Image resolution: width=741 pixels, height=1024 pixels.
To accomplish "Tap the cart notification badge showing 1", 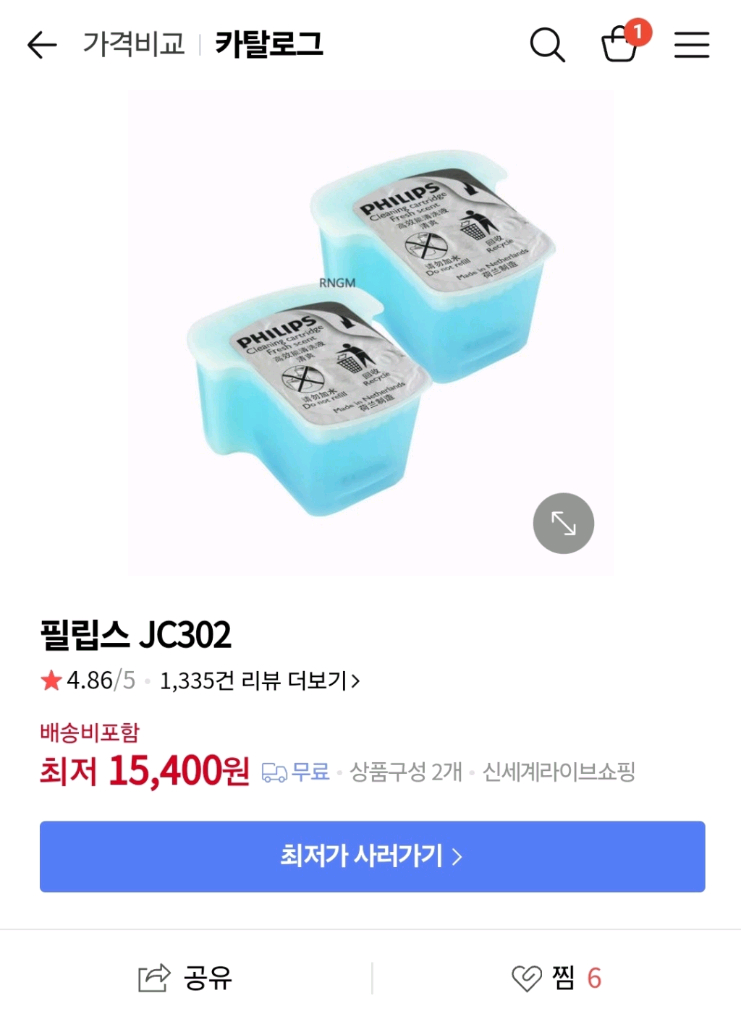I will click(637, 32).
